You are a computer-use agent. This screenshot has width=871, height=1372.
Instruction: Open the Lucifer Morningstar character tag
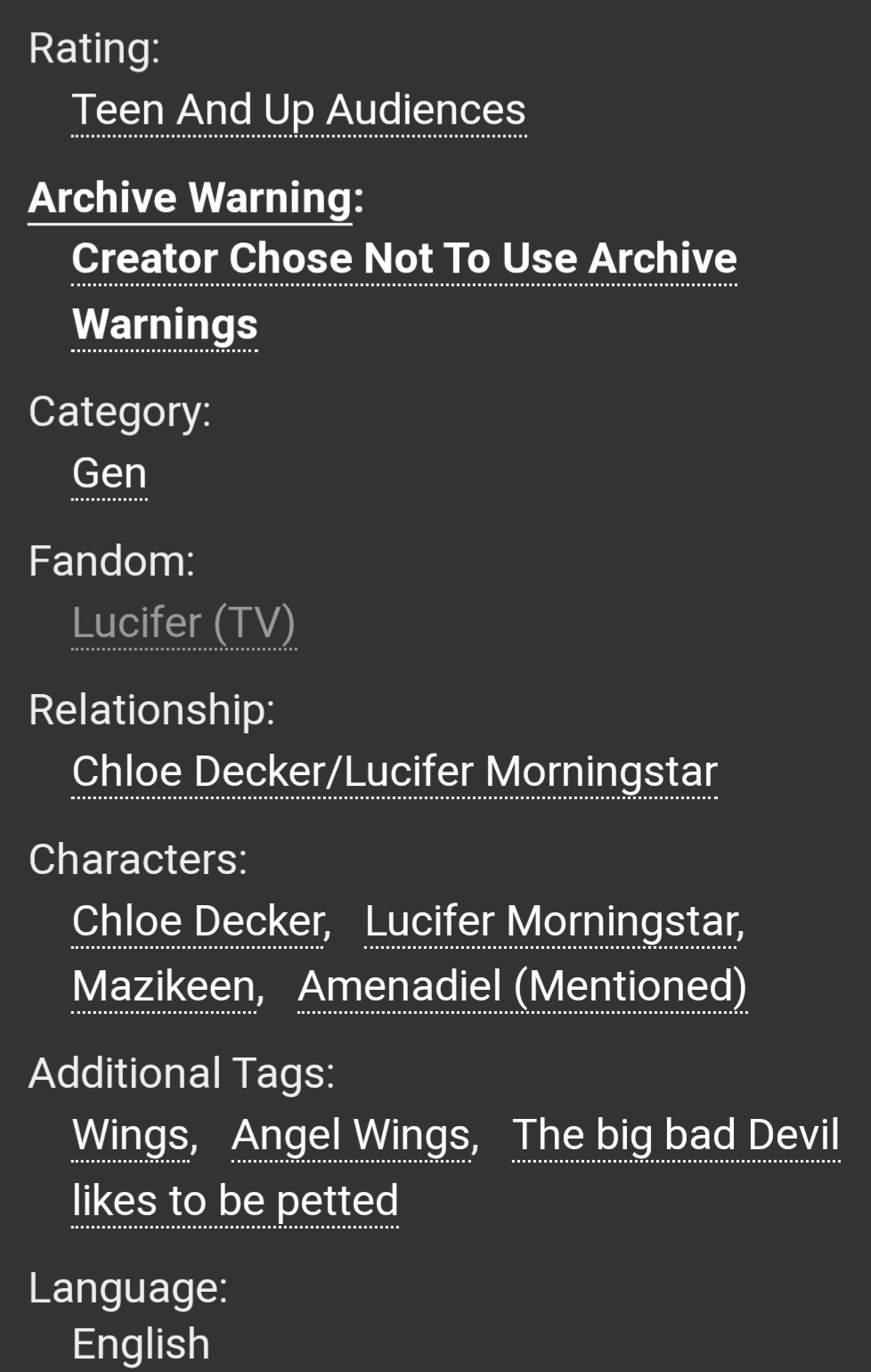(x=554, y=921)
